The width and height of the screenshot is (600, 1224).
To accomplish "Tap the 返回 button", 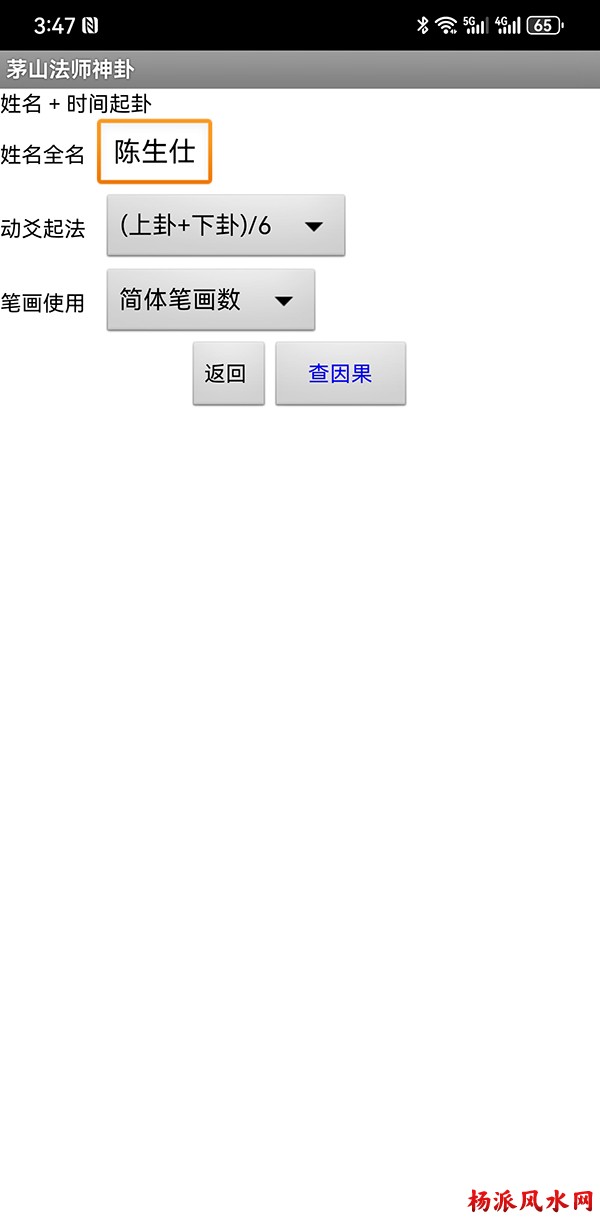I will click(x=228, y=374).
